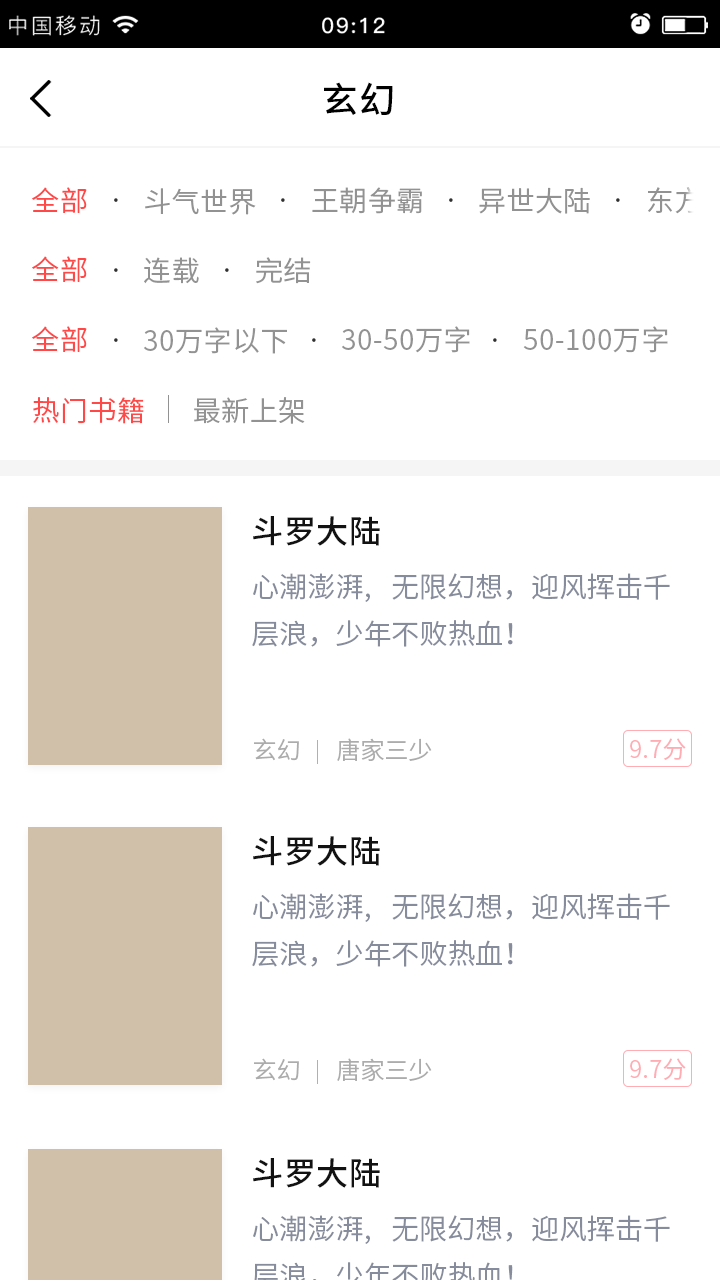720x1280 pixels.
Task: Switch to the 最新上架 sort tab
Action: click(x=249, y=411)
